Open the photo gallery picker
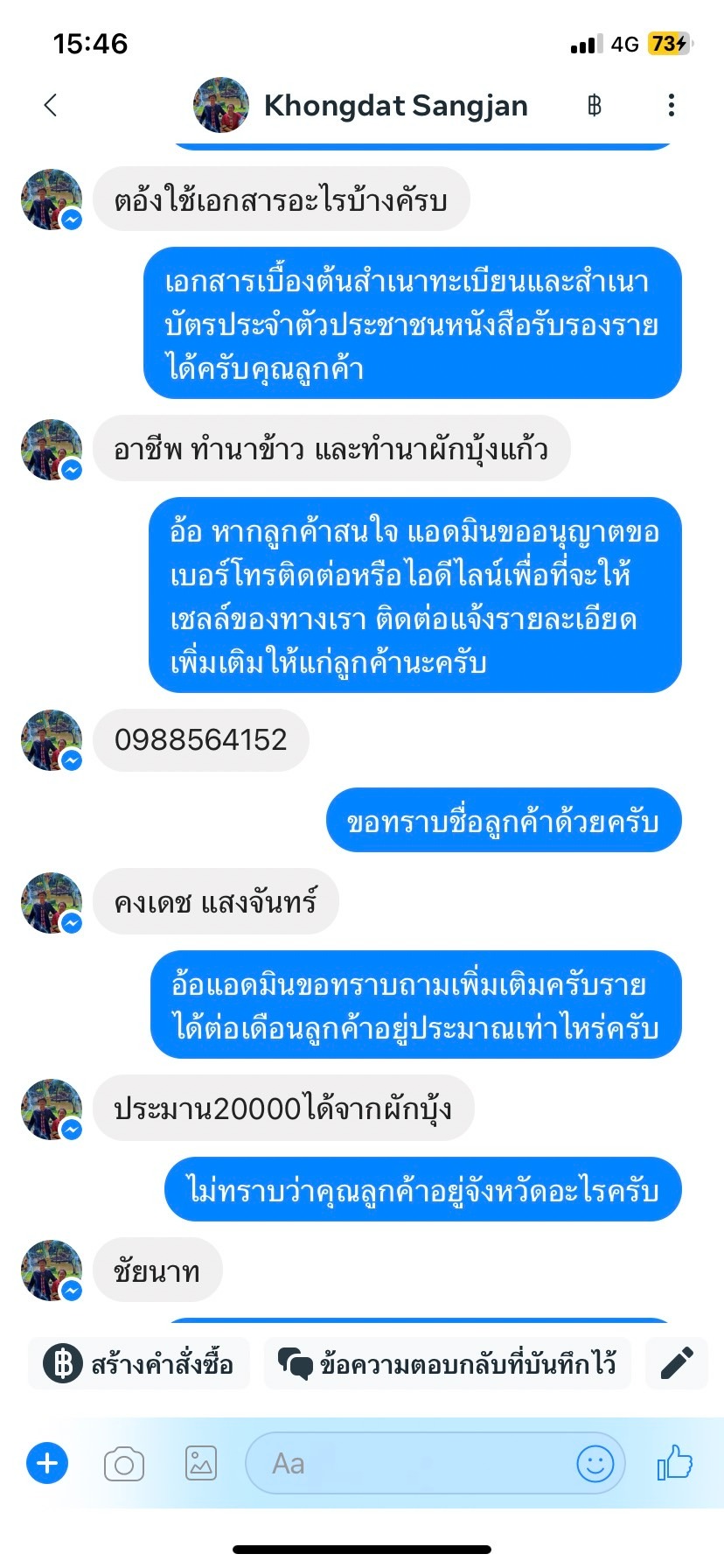The width and height of the screenshot is (724, 1568). 201,1463
